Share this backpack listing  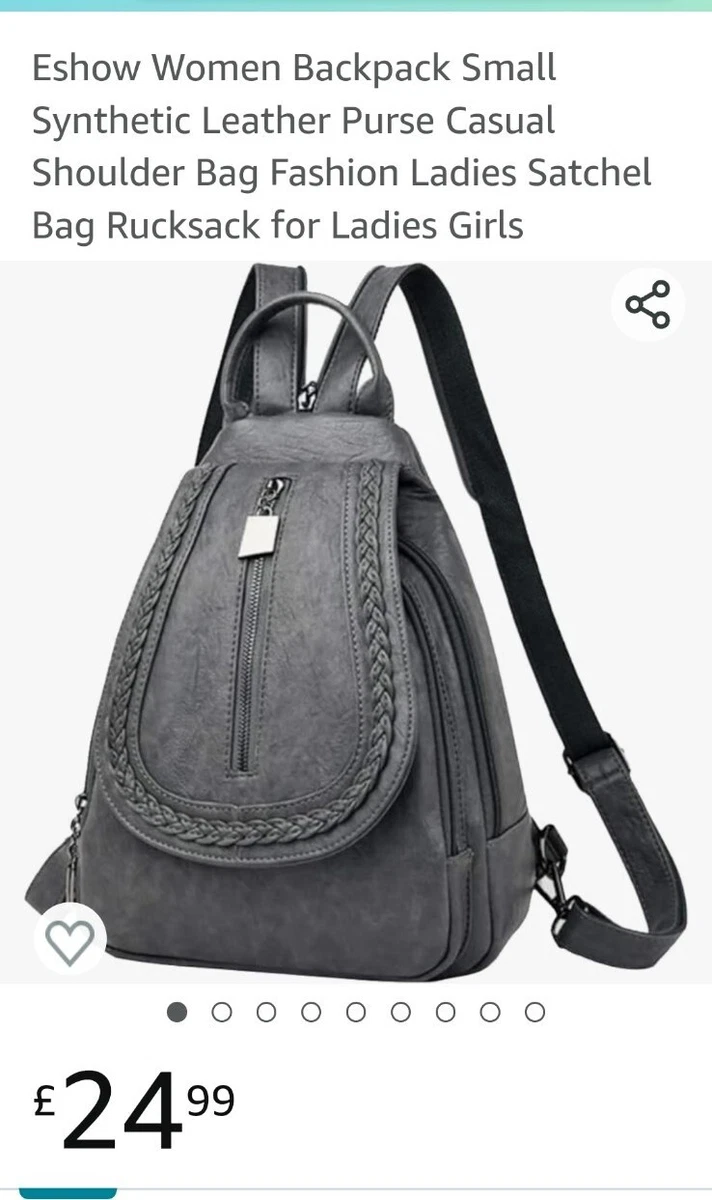(x=647, y=304)
